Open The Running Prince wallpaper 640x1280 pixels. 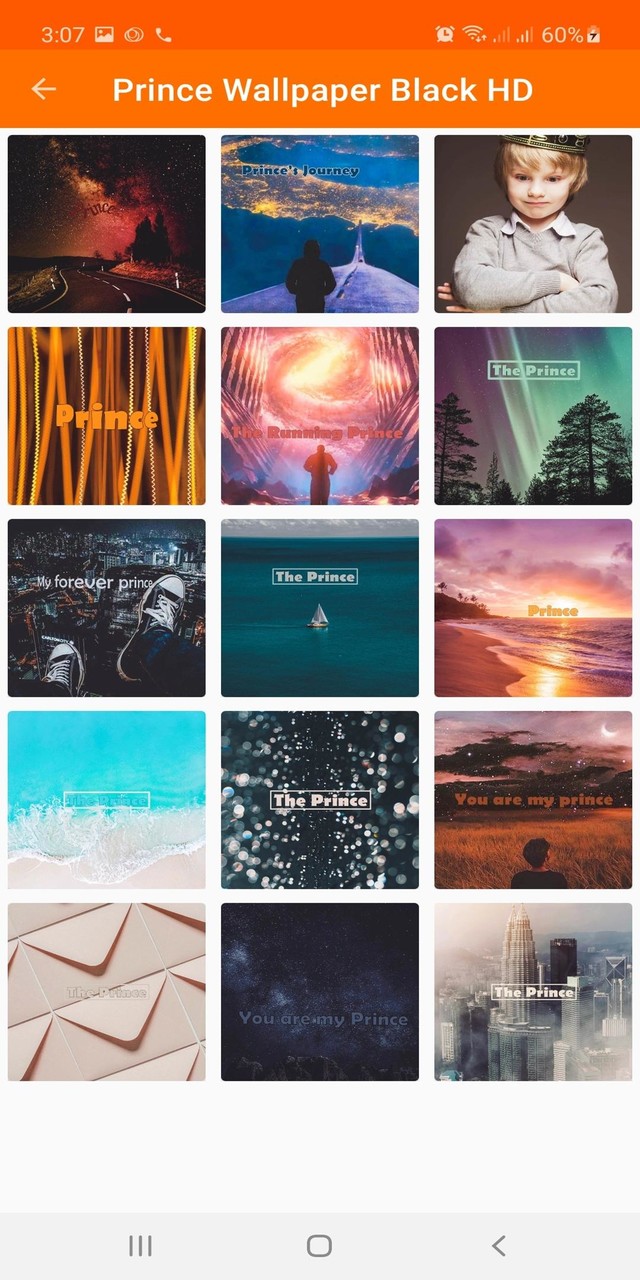point(320,416)
